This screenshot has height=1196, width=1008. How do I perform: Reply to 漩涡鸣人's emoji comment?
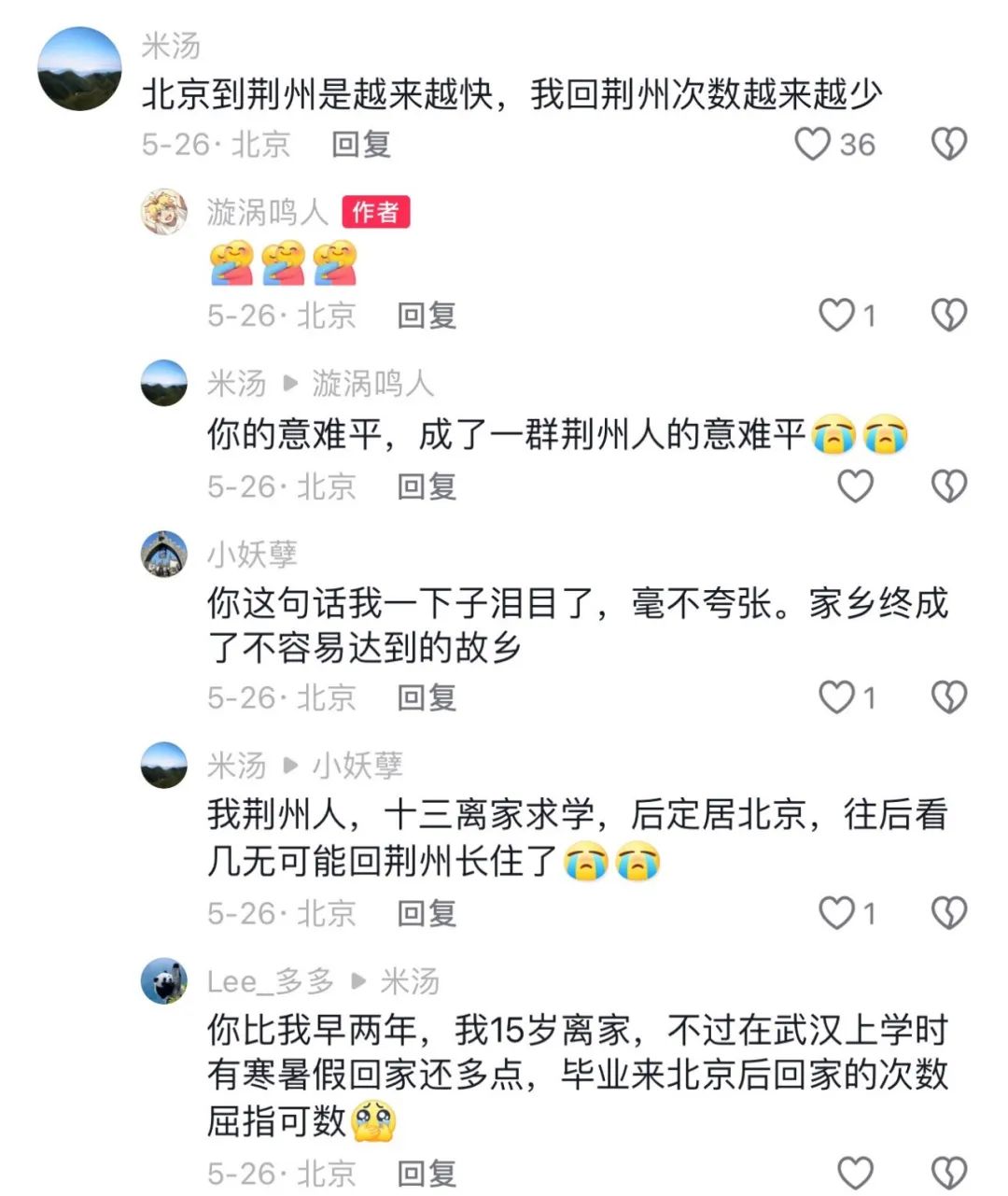[x=427, y=316]
